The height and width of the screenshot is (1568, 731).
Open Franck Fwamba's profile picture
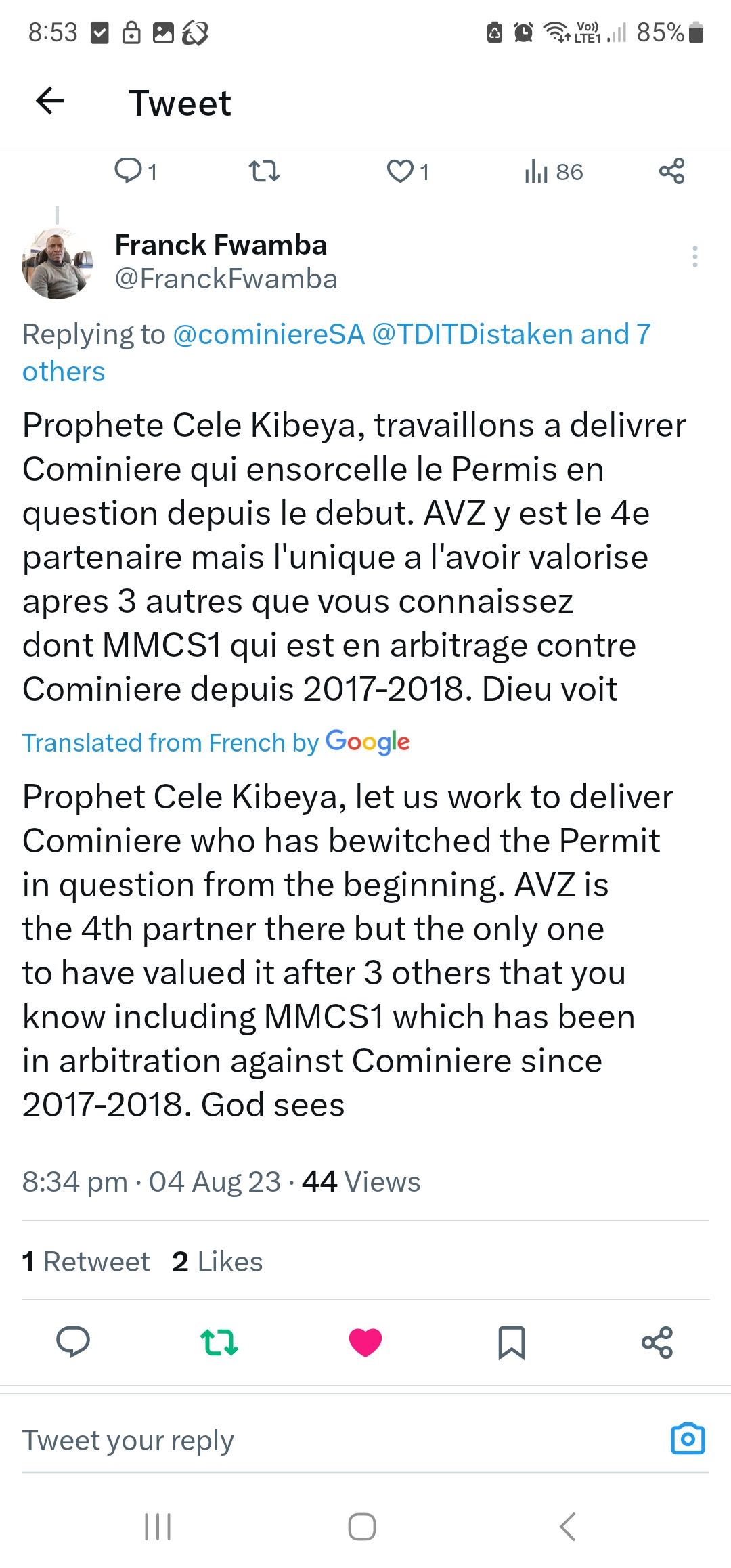(58, 264)
